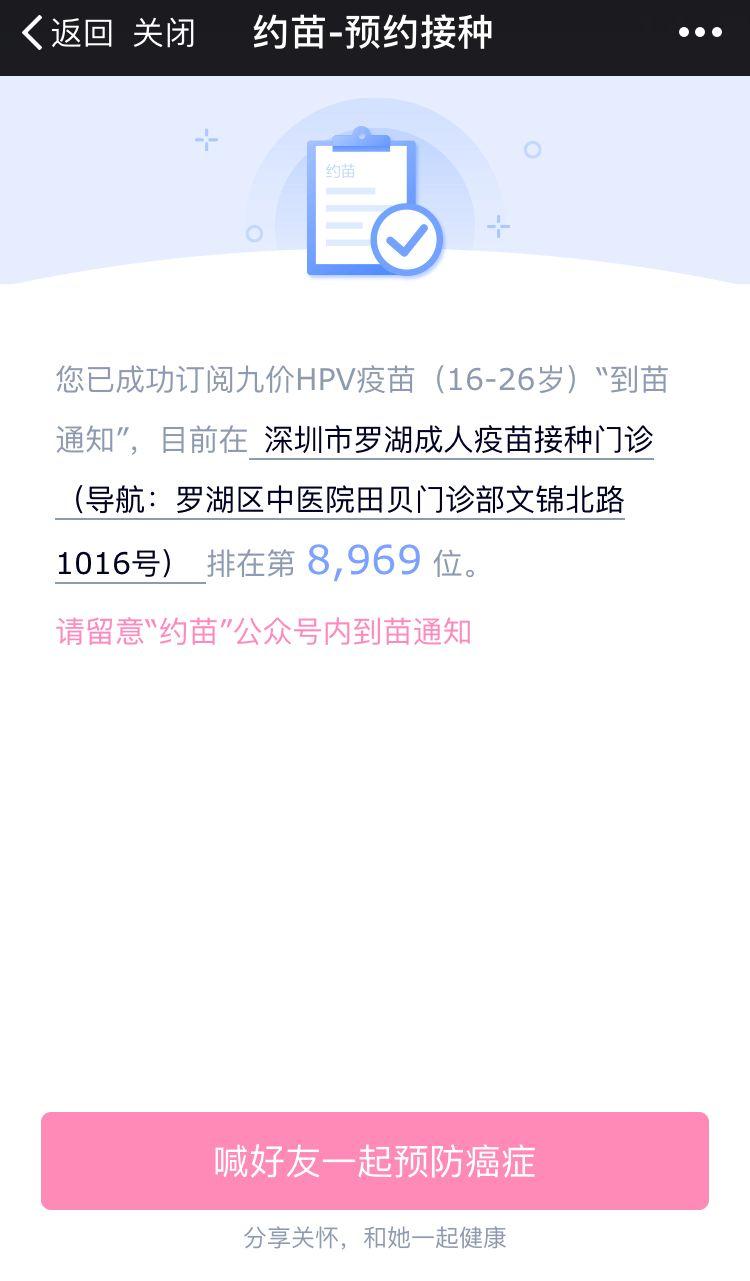Viewport: 750px width, 1281px height.
Task: Go back using the 返回 arrow
Action: click(x=66, y=34)
